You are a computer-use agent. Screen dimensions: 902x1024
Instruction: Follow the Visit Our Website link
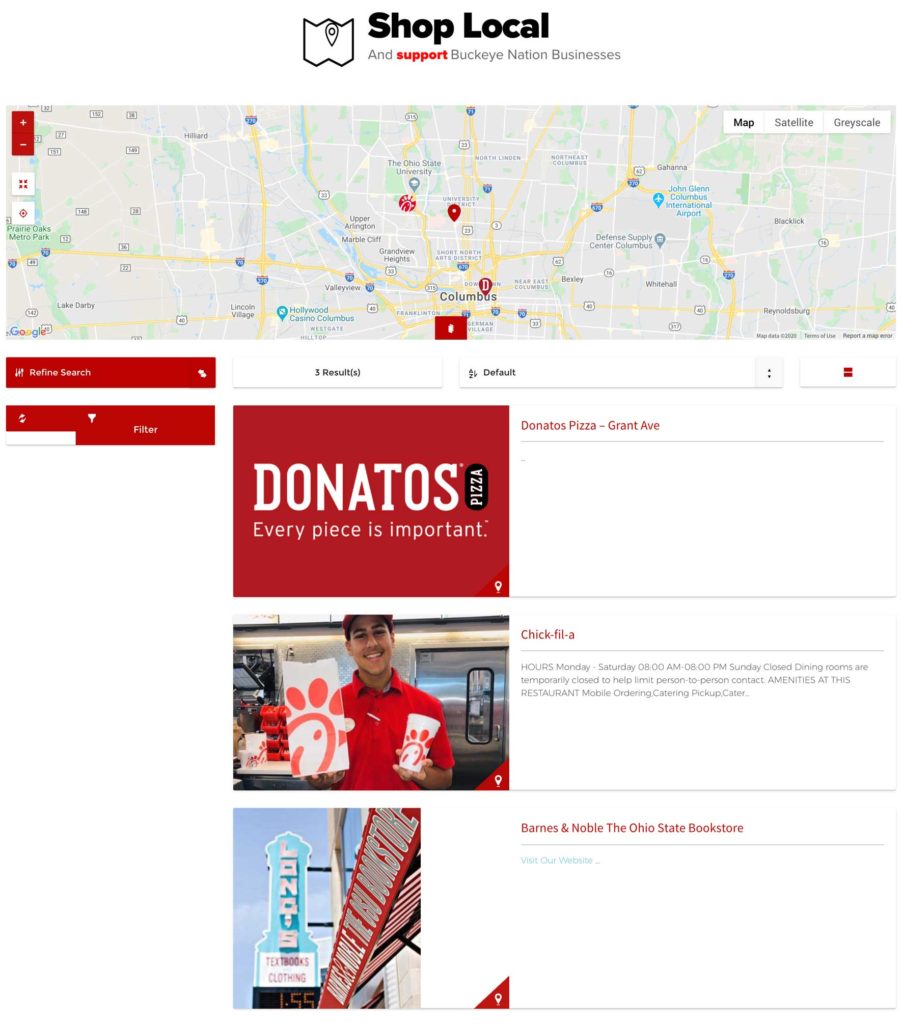pyautogui.click(x=559, y=860)
